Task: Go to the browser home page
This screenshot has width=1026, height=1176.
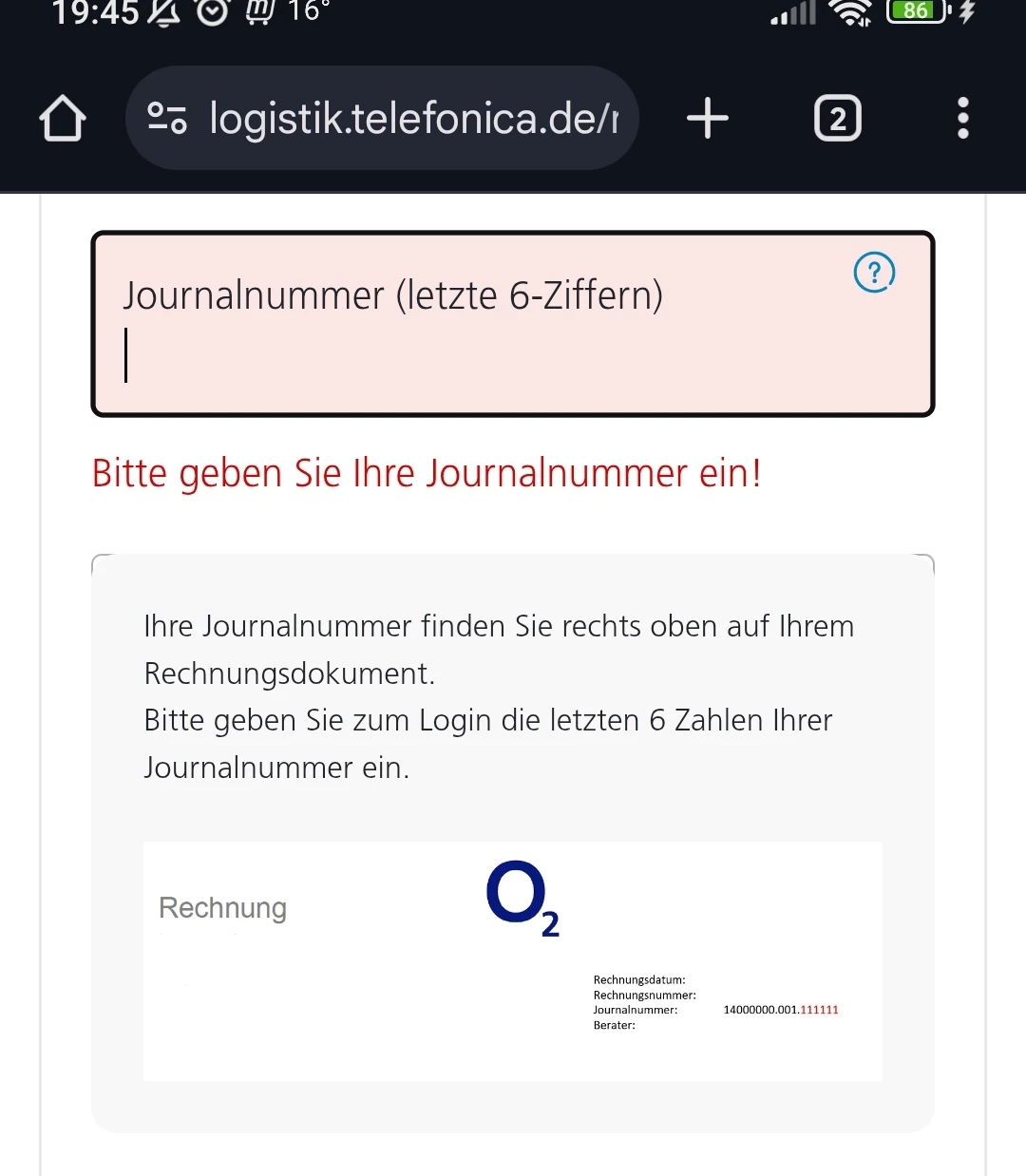Action: coord(63,119)
